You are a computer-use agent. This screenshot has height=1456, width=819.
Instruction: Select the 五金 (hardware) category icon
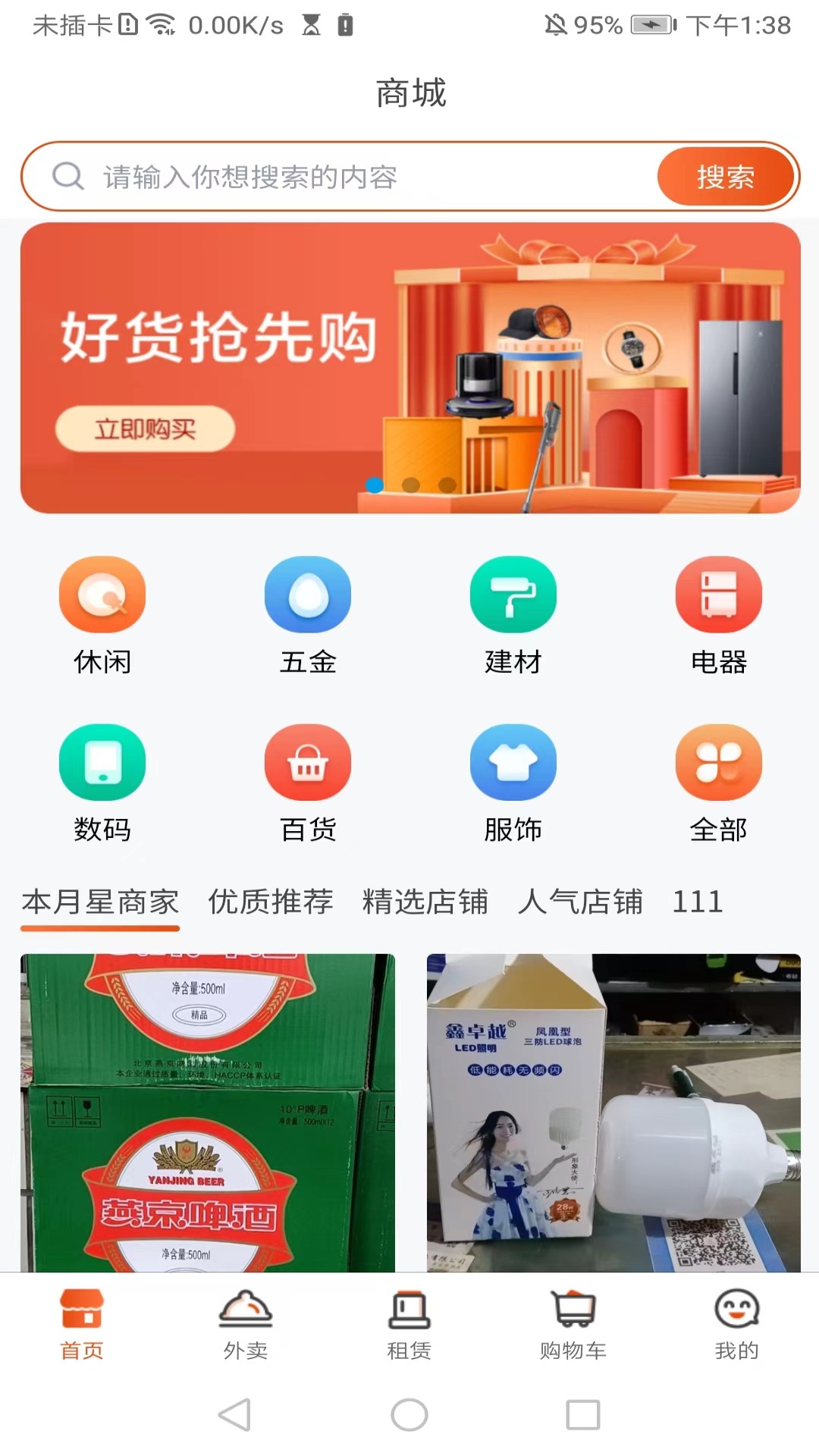click(x=308, y=595)
